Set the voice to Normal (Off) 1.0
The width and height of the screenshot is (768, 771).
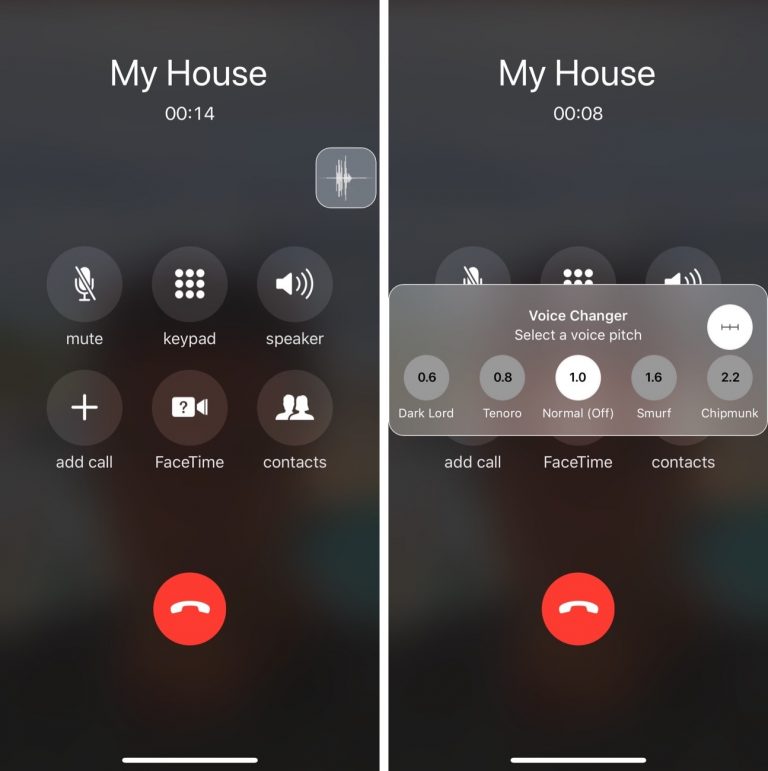[578, 378]
